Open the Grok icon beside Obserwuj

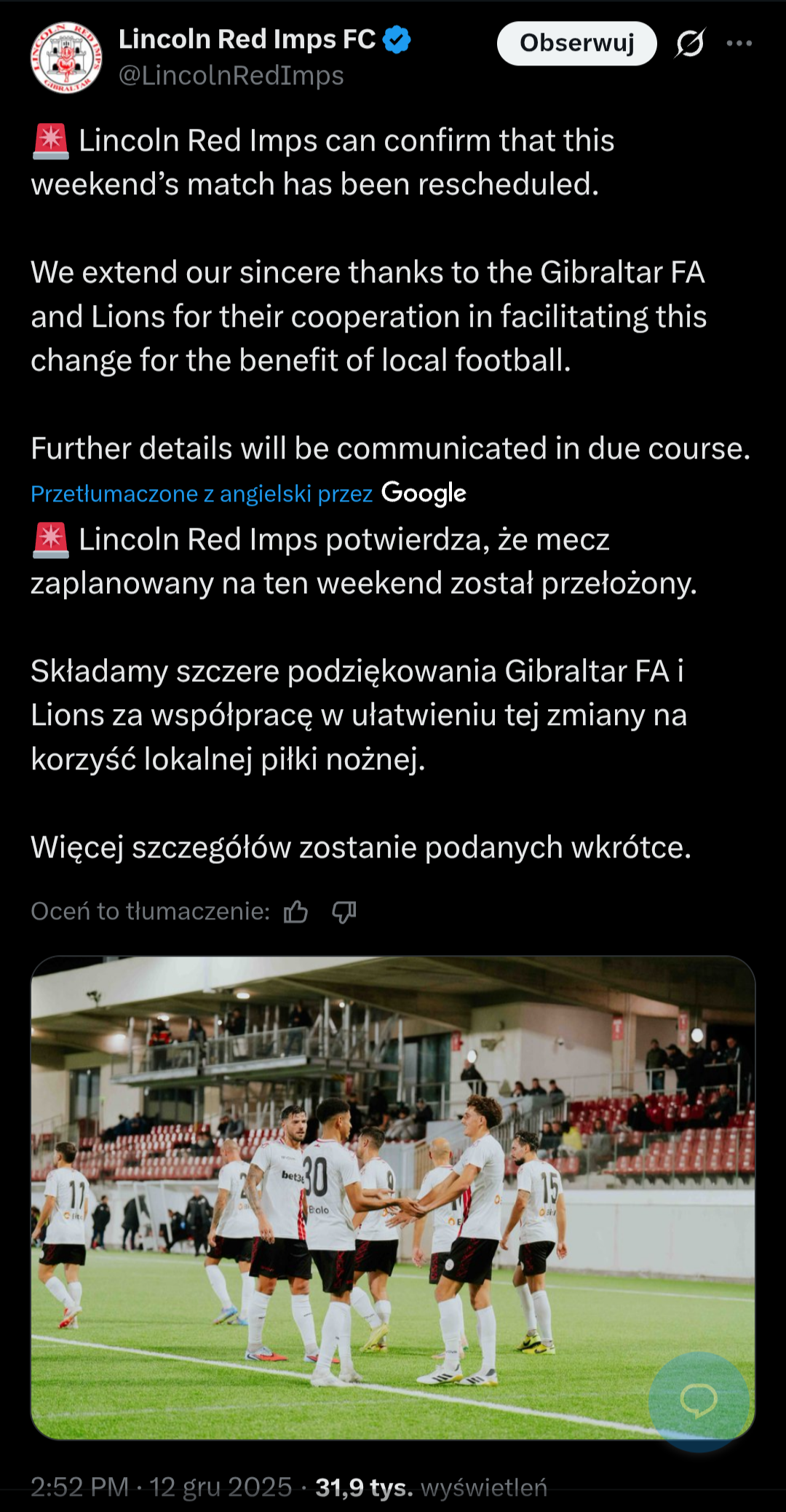point(689,44)
